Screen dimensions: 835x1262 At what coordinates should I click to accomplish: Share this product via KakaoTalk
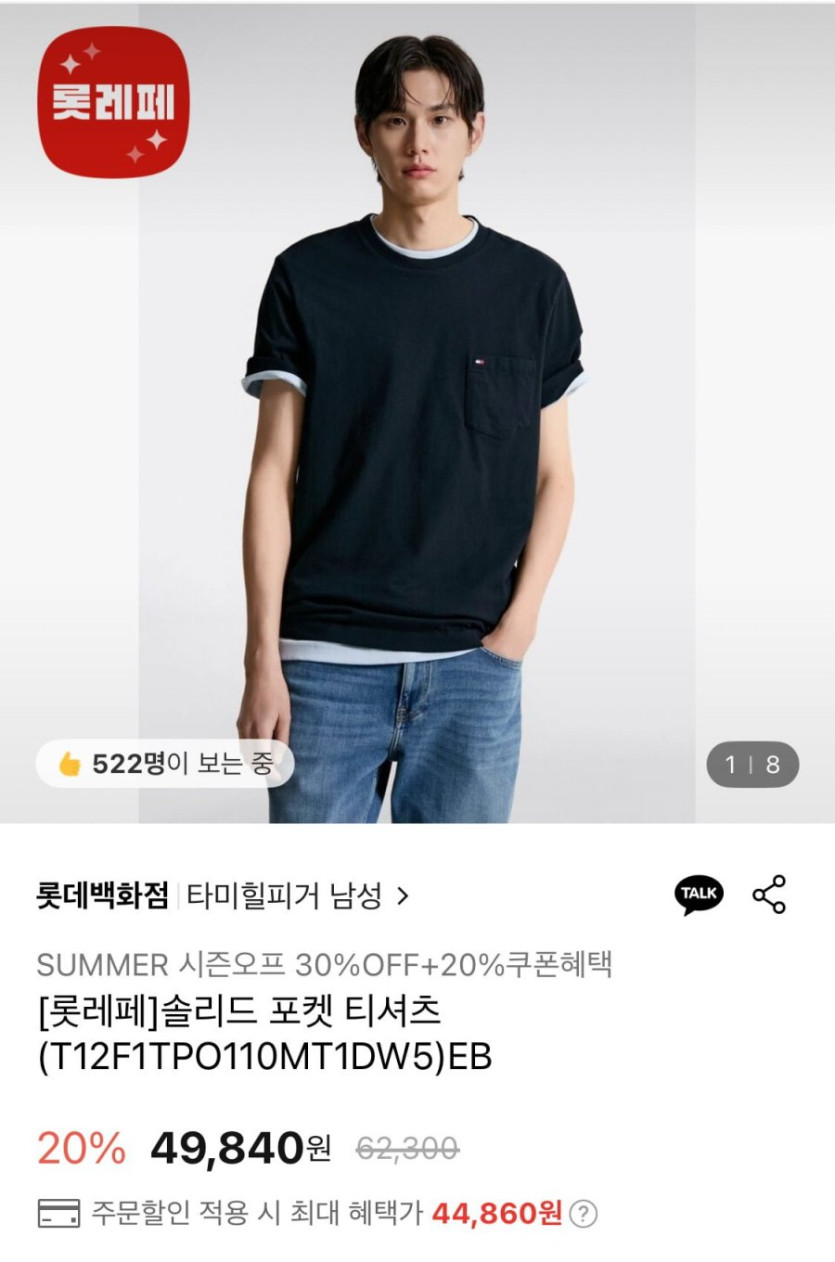[x=698, y=894]
